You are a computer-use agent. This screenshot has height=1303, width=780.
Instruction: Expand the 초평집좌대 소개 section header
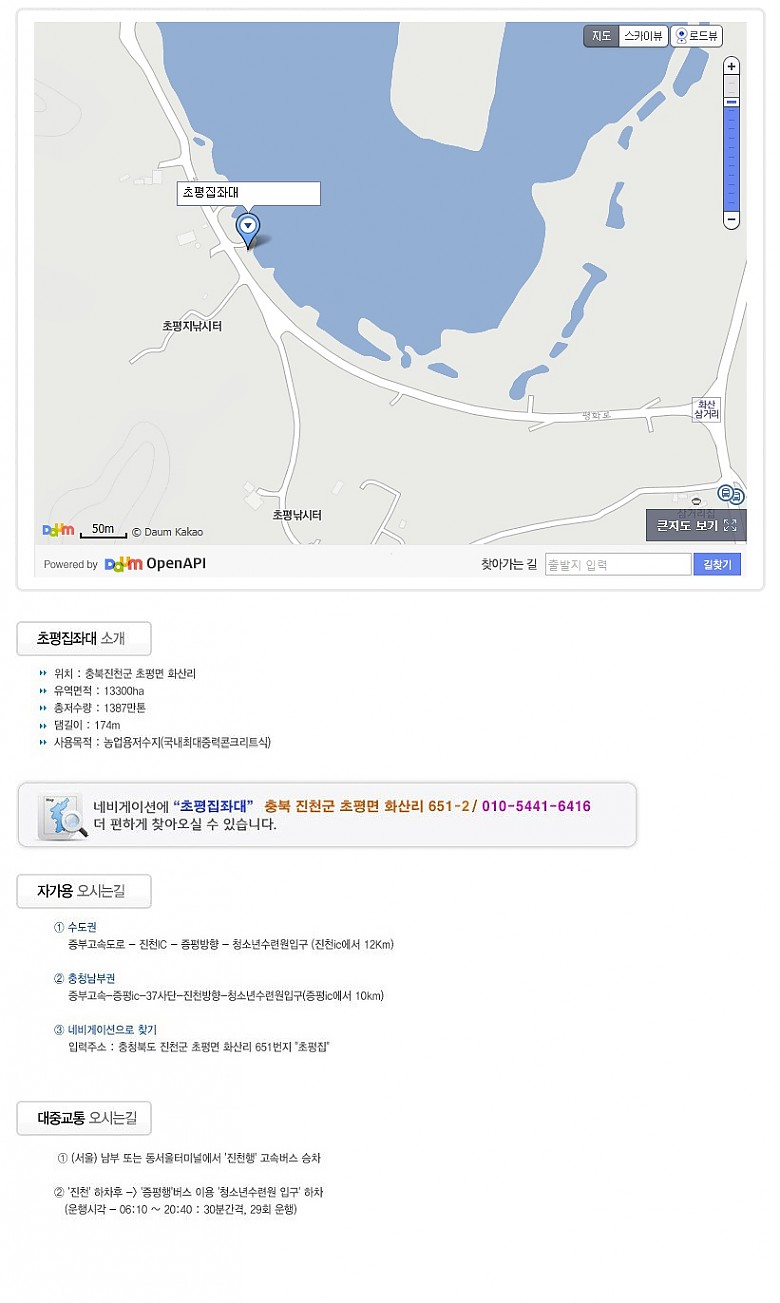point(83,638)
